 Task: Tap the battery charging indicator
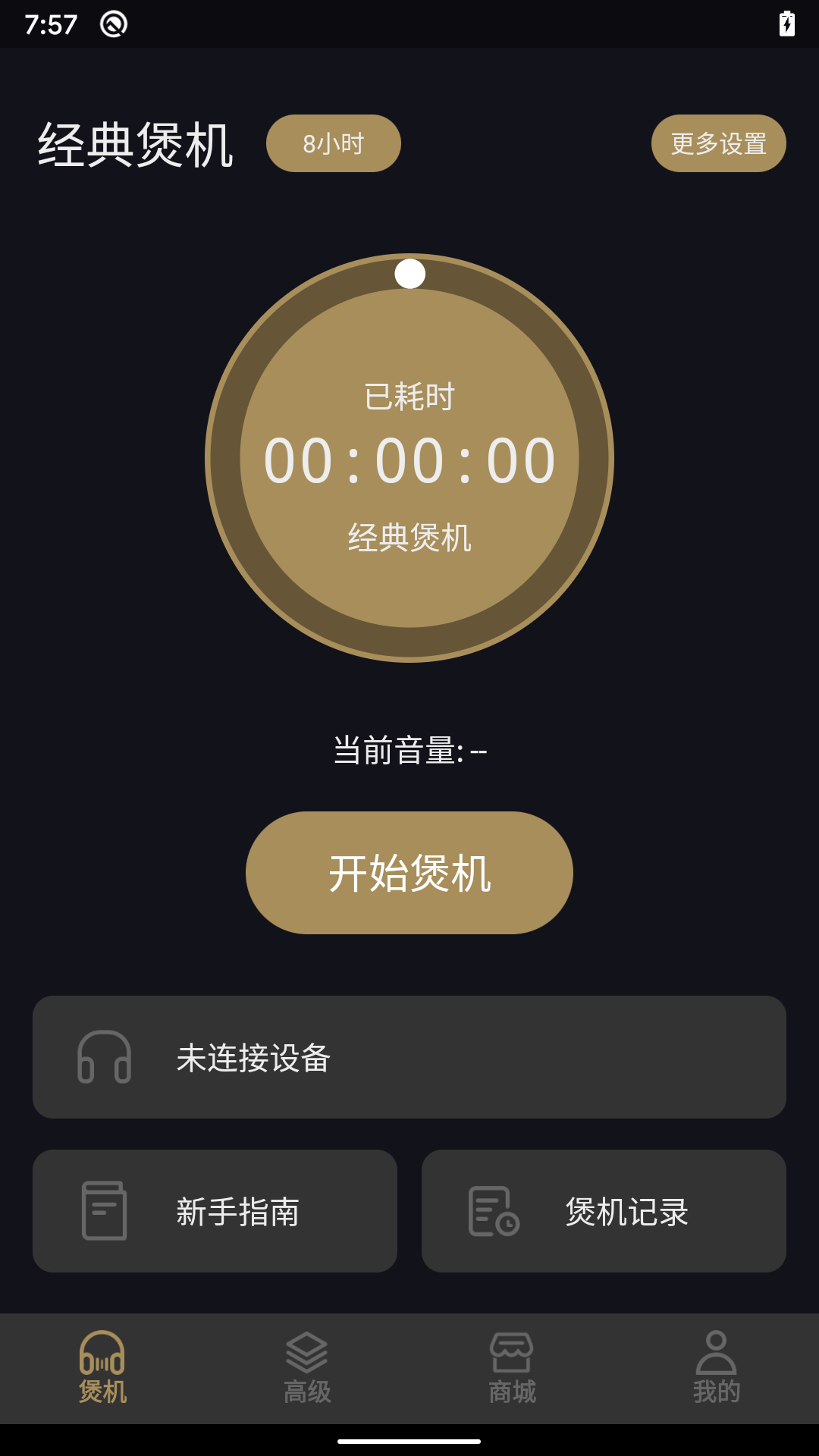(x=787, y=25)
